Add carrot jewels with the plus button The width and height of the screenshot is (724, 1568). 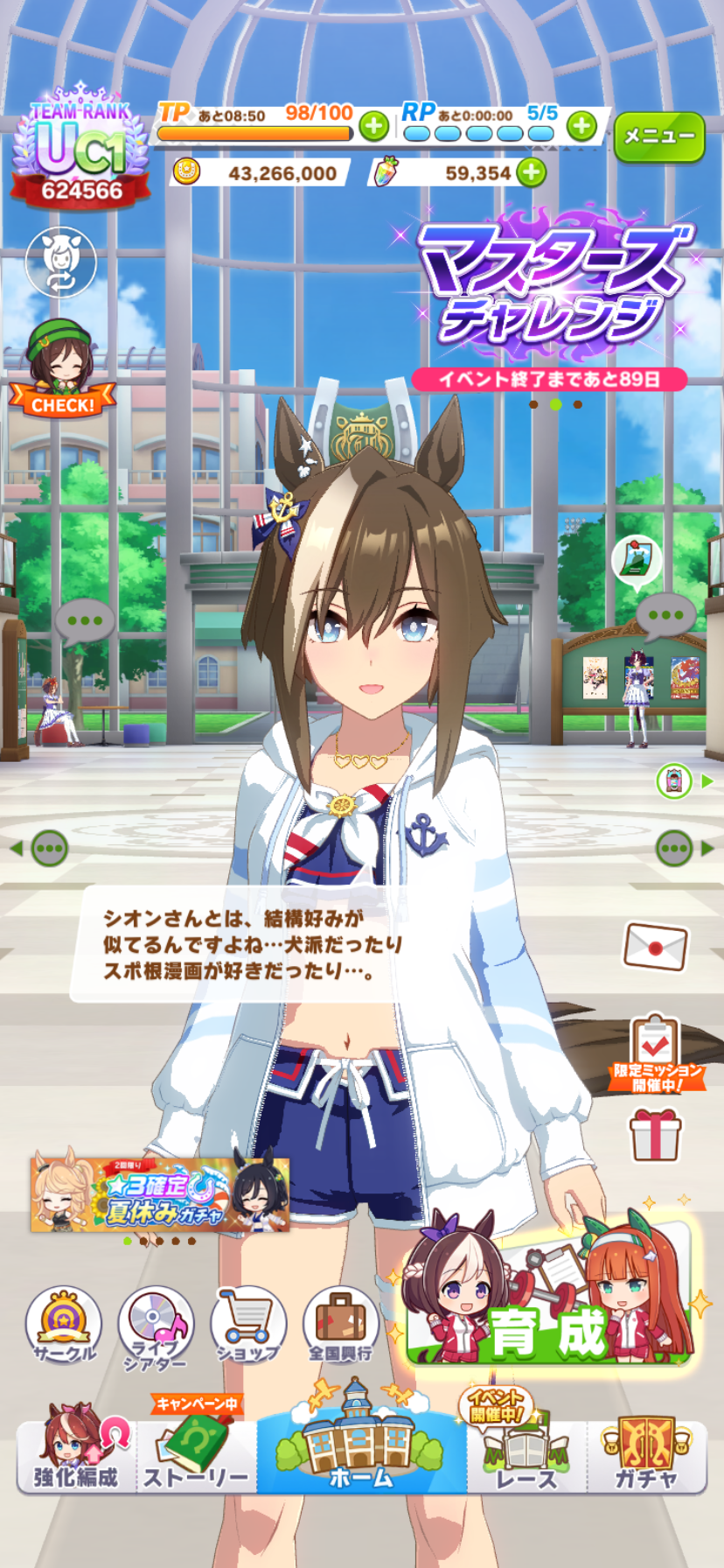pos(531,172)
